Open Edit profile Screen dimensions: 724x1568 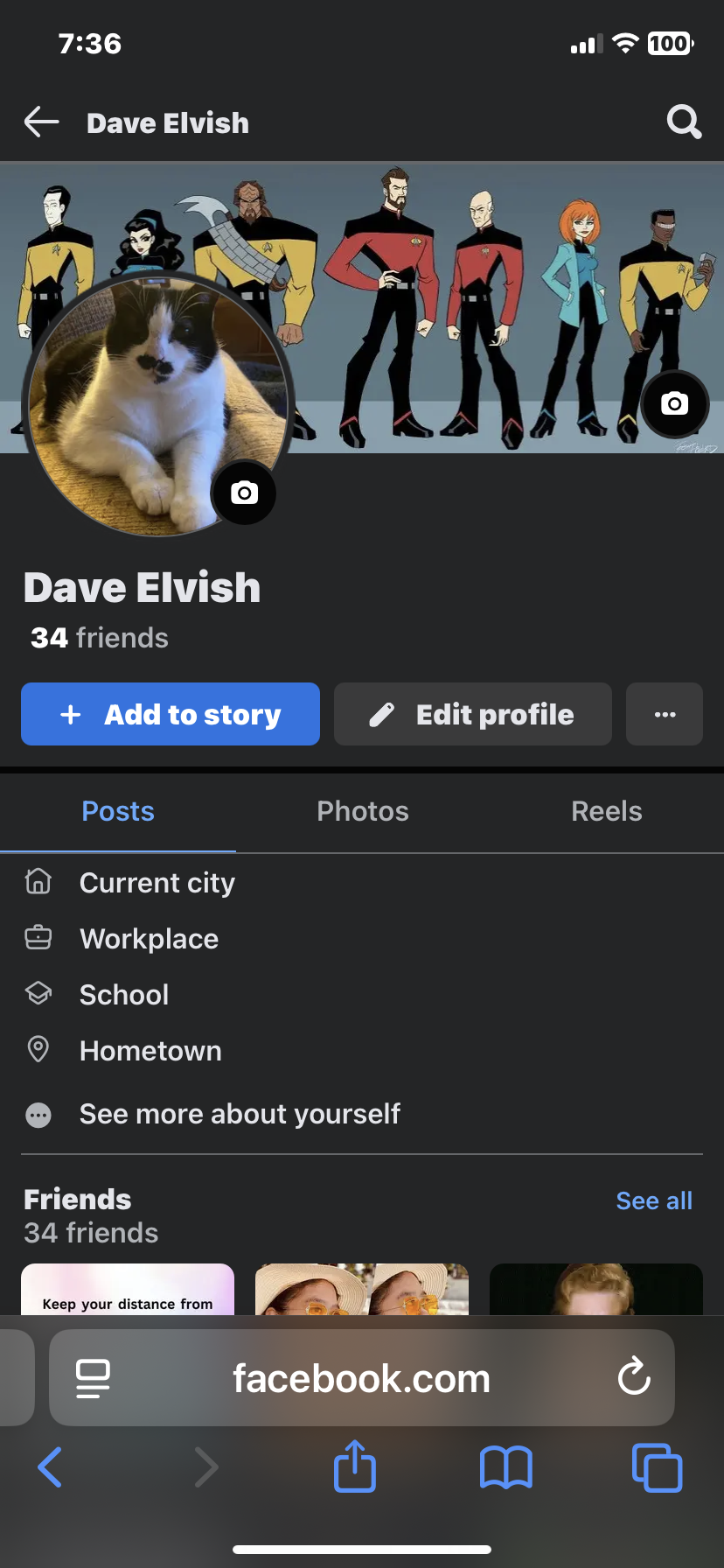click(472, 714)
